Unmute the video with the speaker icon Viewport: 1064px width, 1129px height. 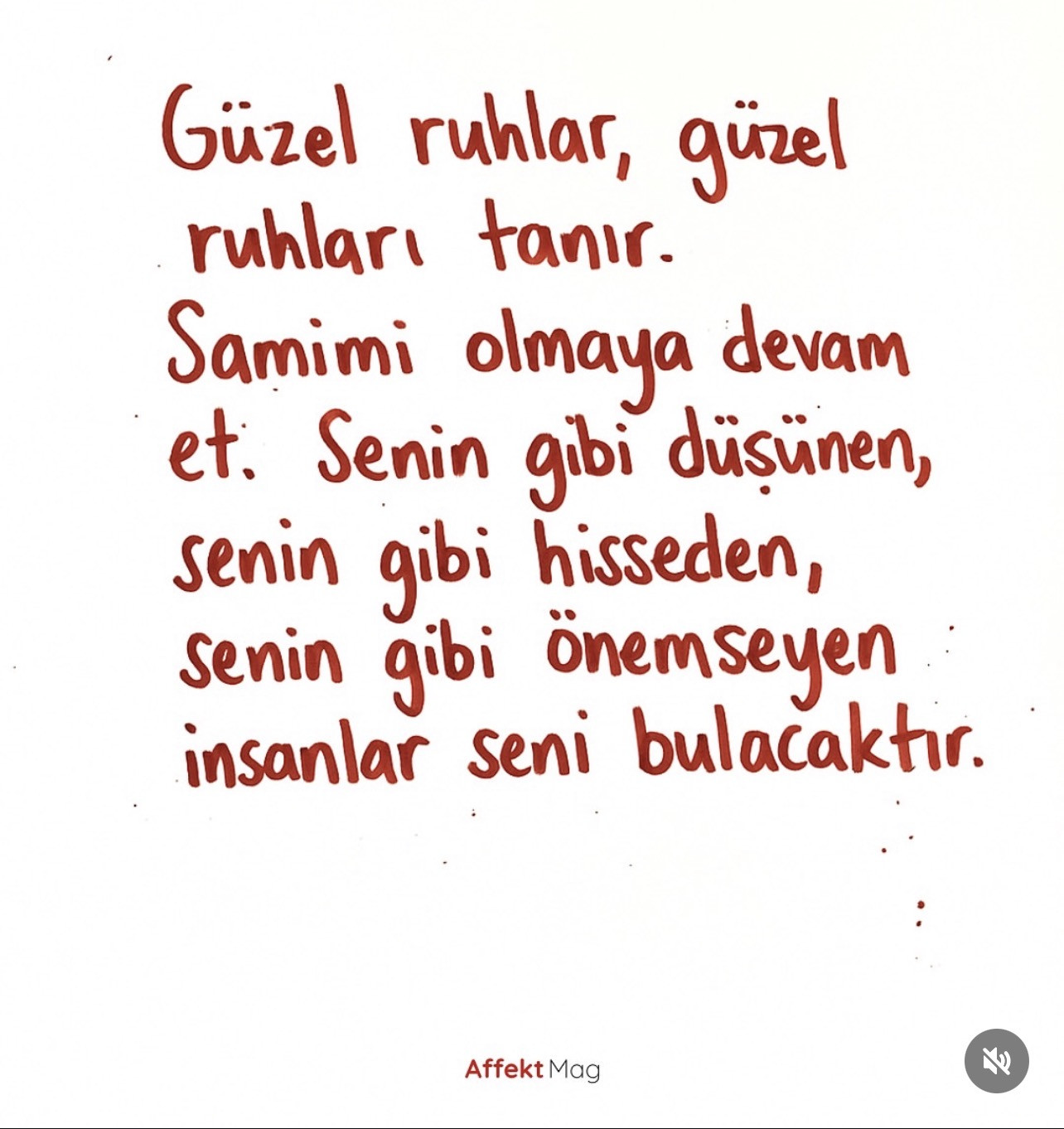click(x=996, y=1060)
